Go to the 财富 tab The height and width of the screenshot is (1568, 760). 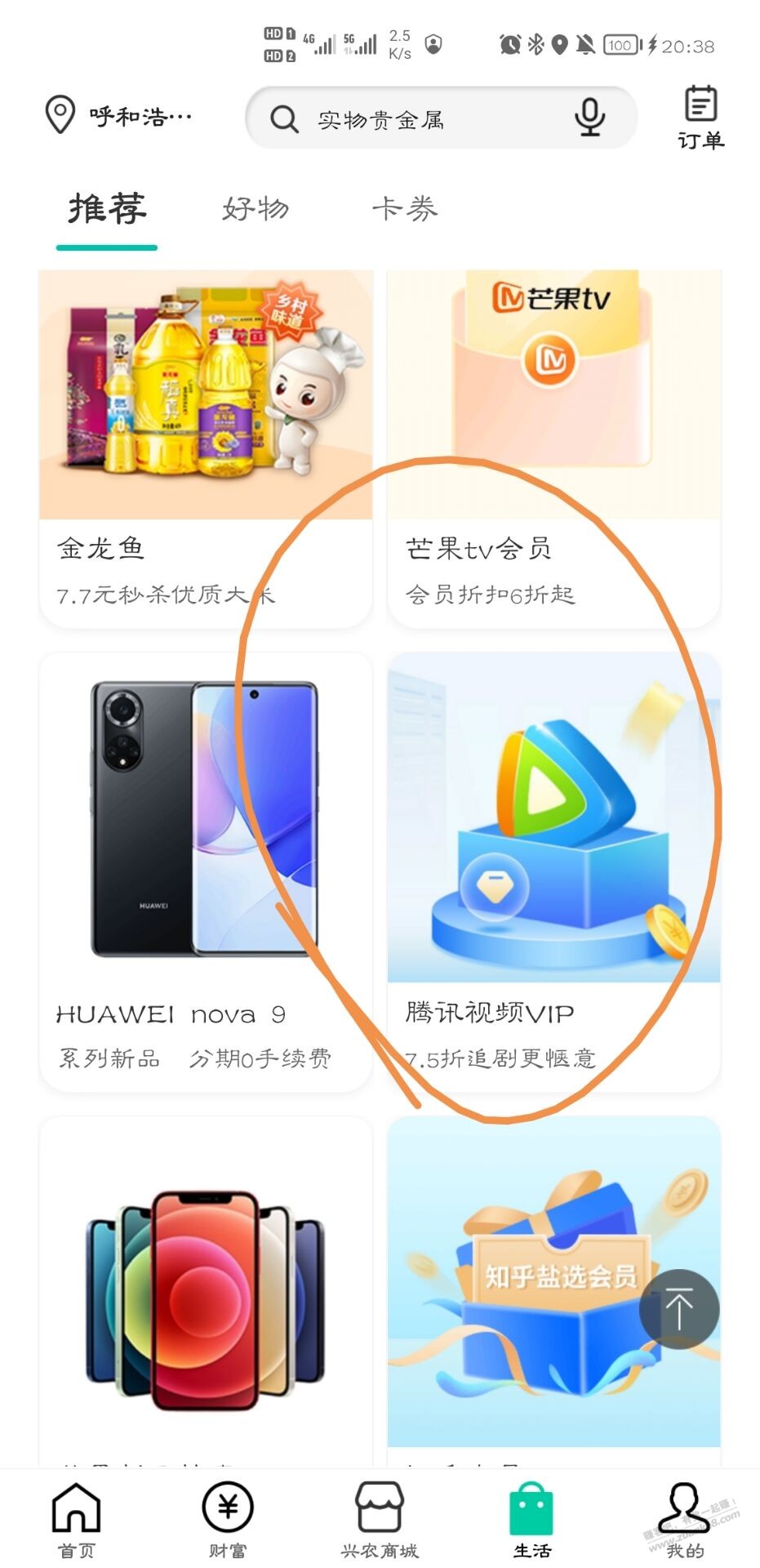[228, 1521]
